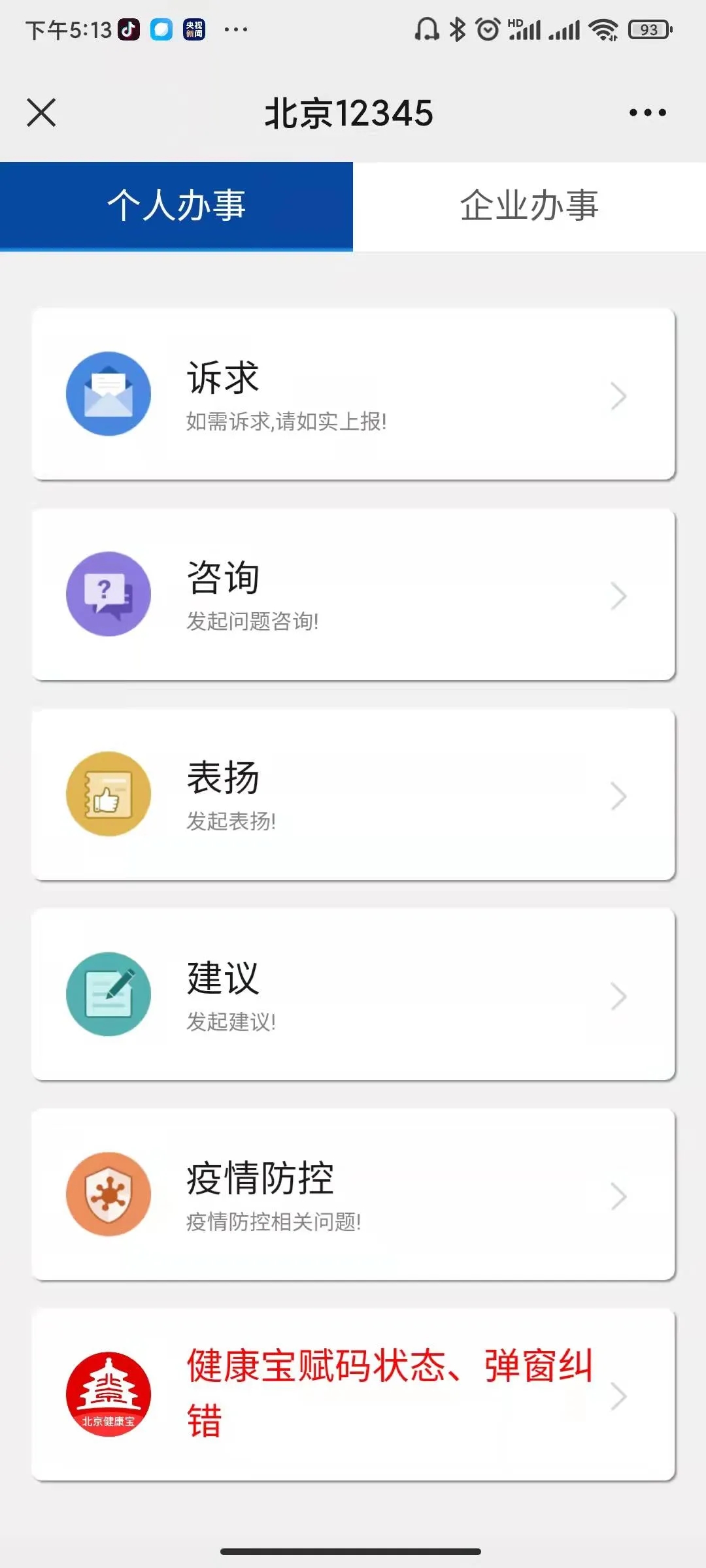
Task: Tap the red 北京健康宝 temple logo
Action: pos(108,1395)
